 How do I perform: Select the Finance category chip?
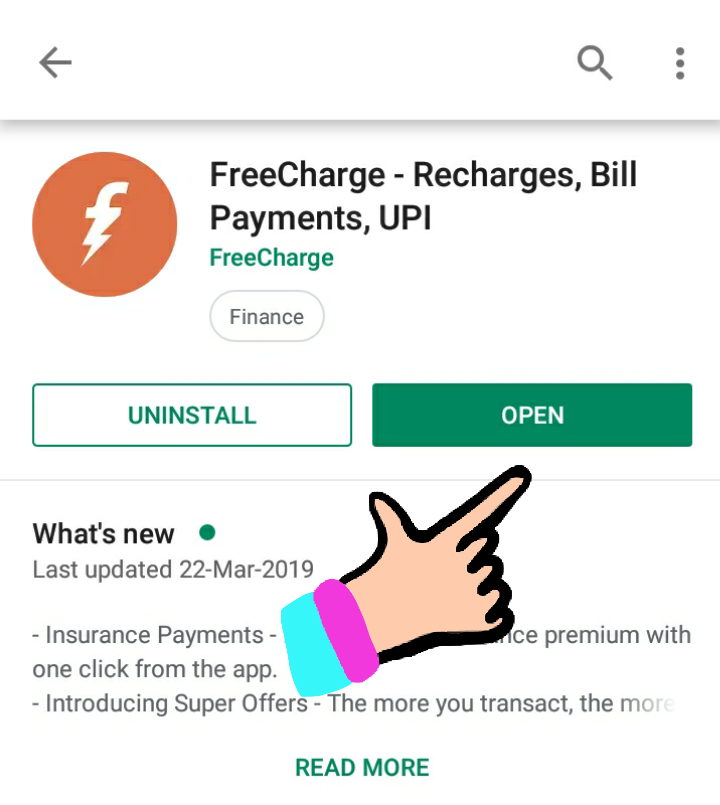pos(266,317)
